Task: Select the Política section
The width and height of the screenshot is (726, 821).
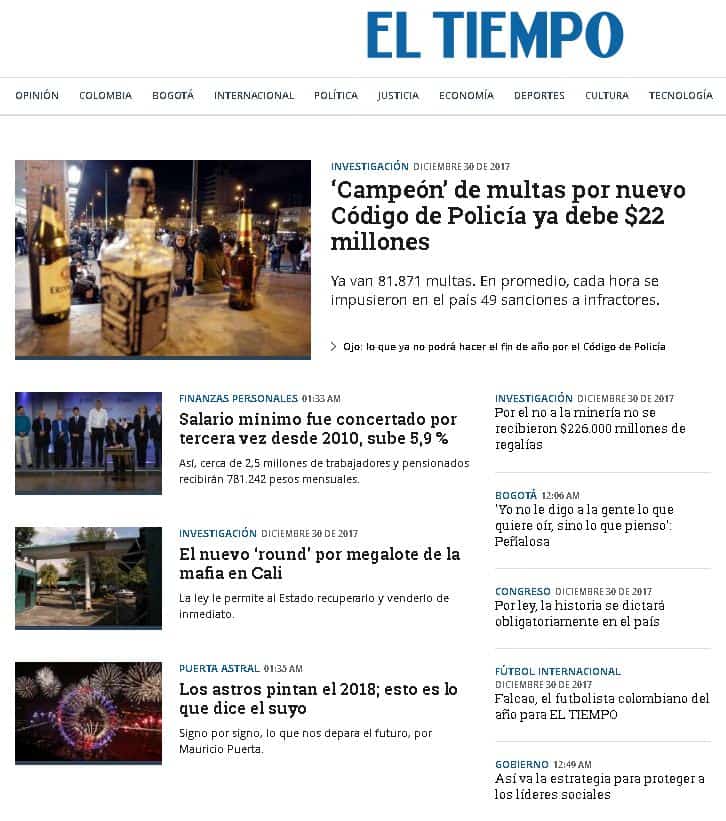Action: click(336, 96)
